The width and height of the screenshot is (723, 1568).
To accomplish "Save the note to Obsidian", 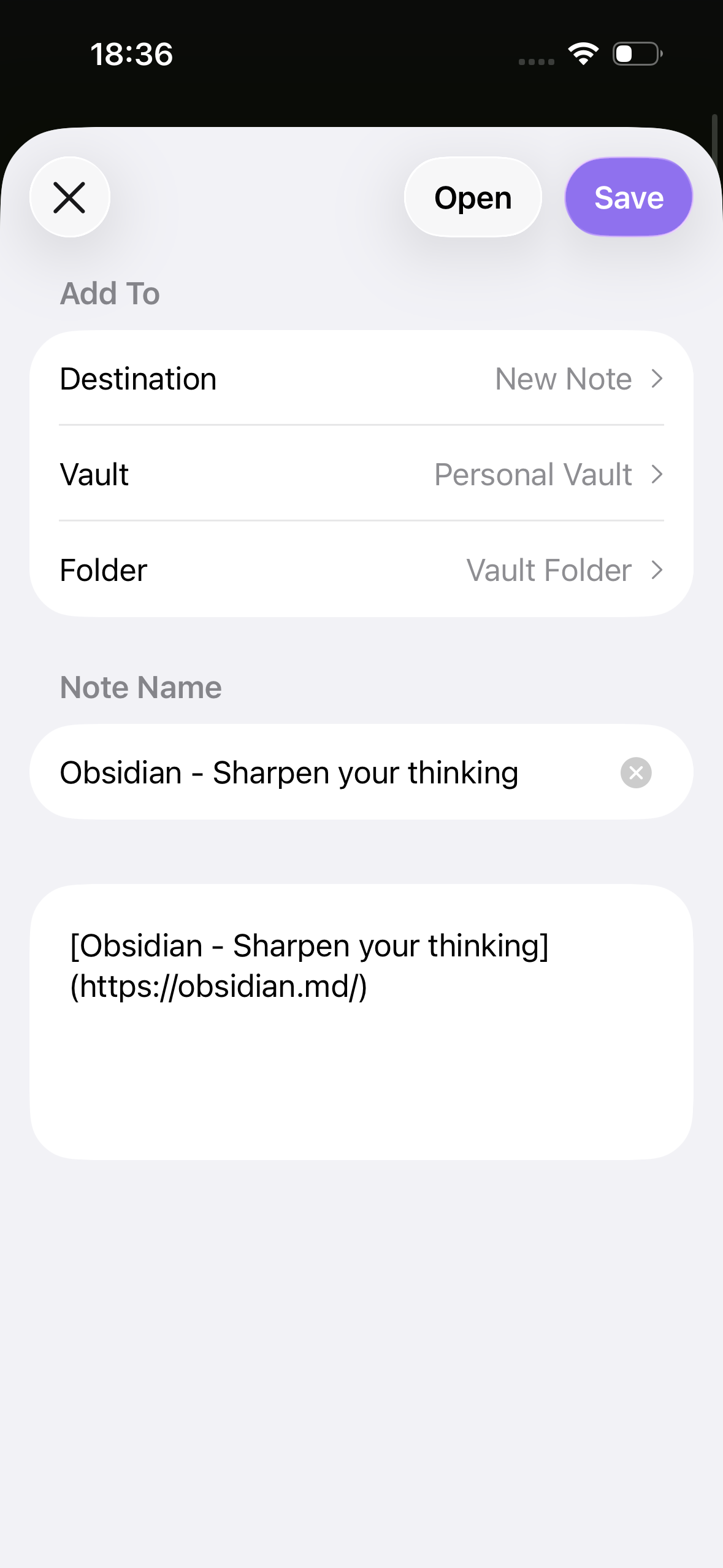I will point(628,196).
